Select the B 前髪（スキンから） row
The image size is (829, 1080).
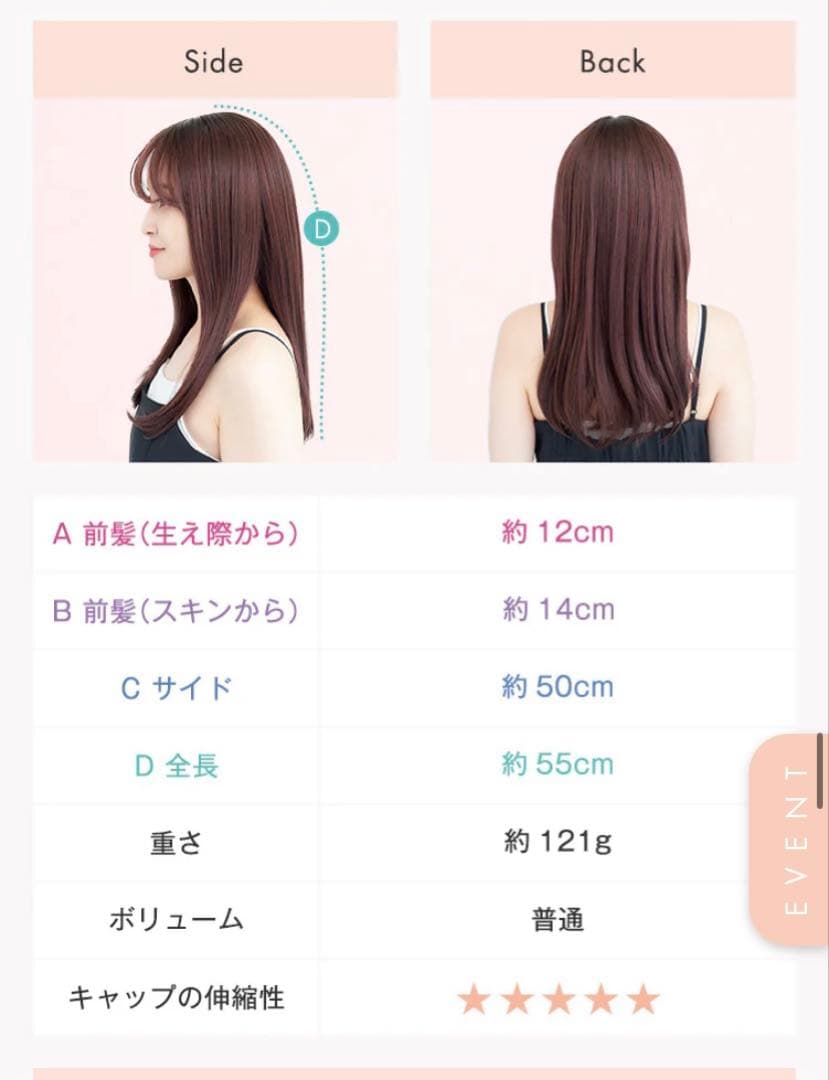[x=177, y=609]
